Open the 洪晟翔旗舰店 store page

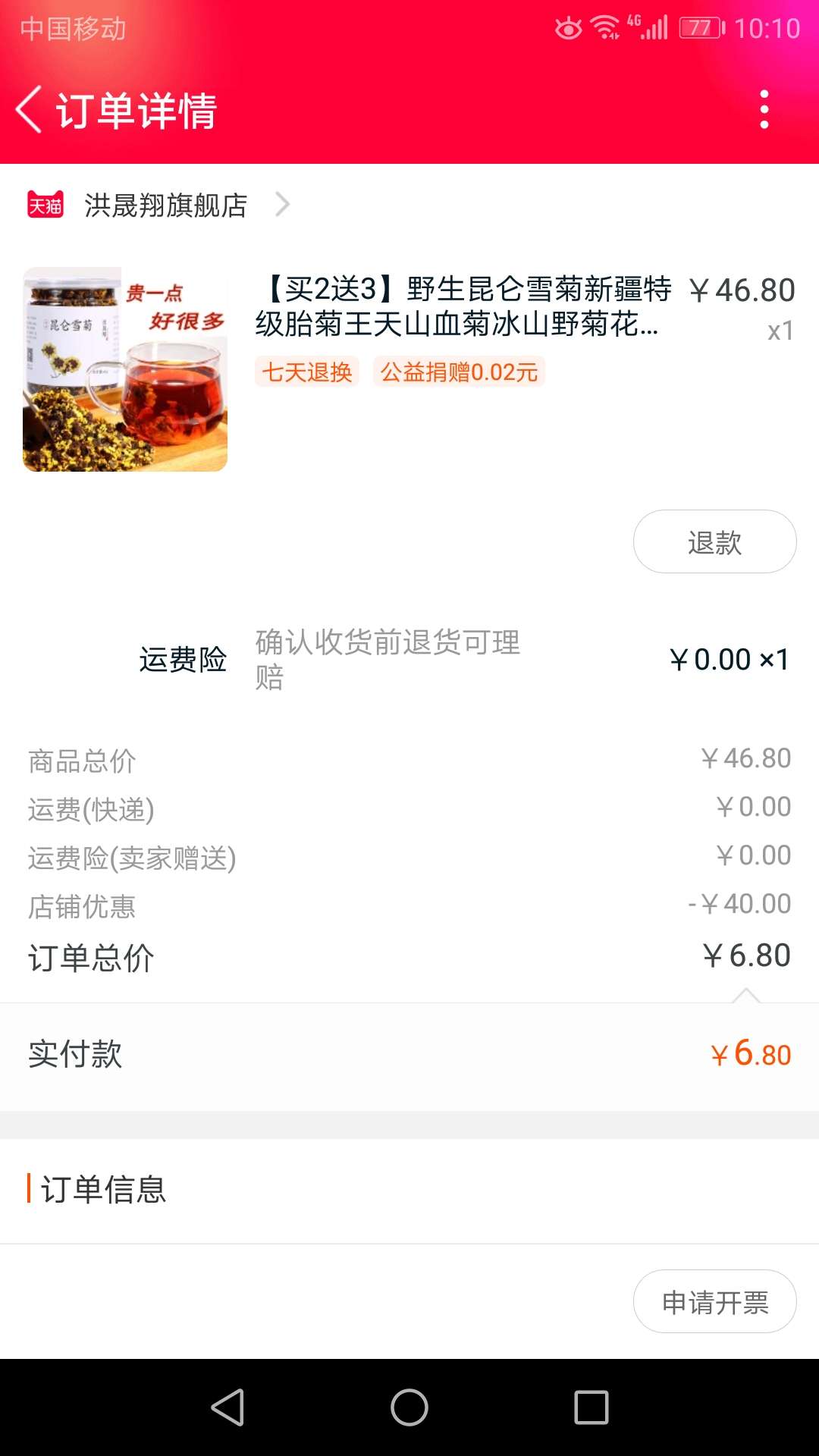point(164,204)
